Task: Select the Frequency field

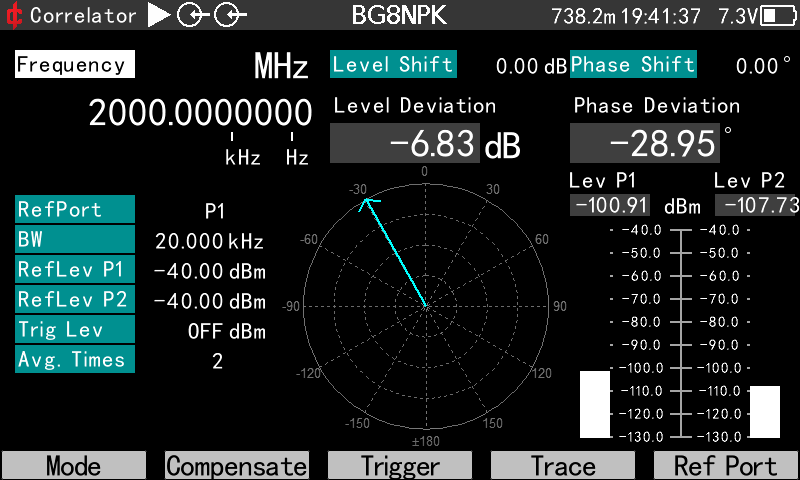Action: pos(75,64)
